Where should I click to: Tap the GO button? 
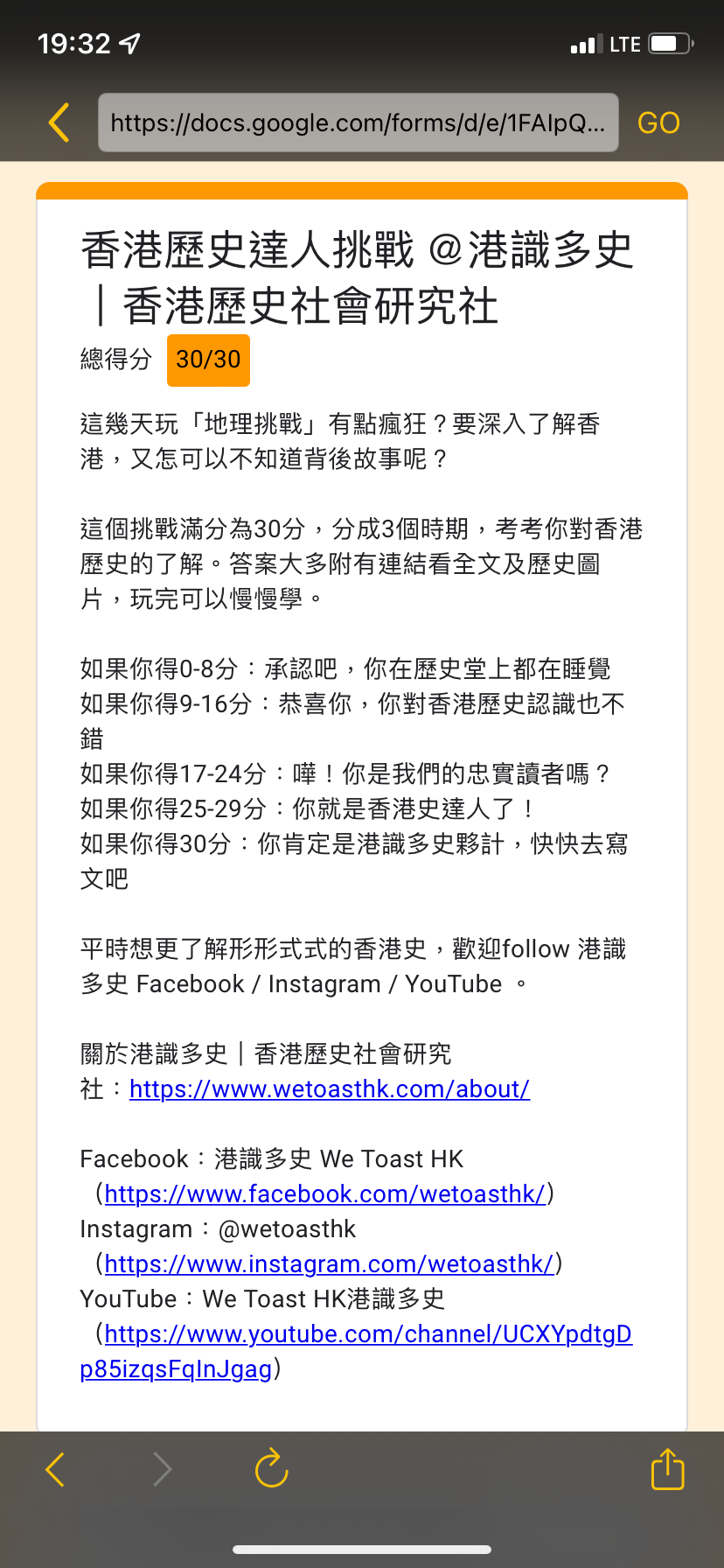coord(658,123)
